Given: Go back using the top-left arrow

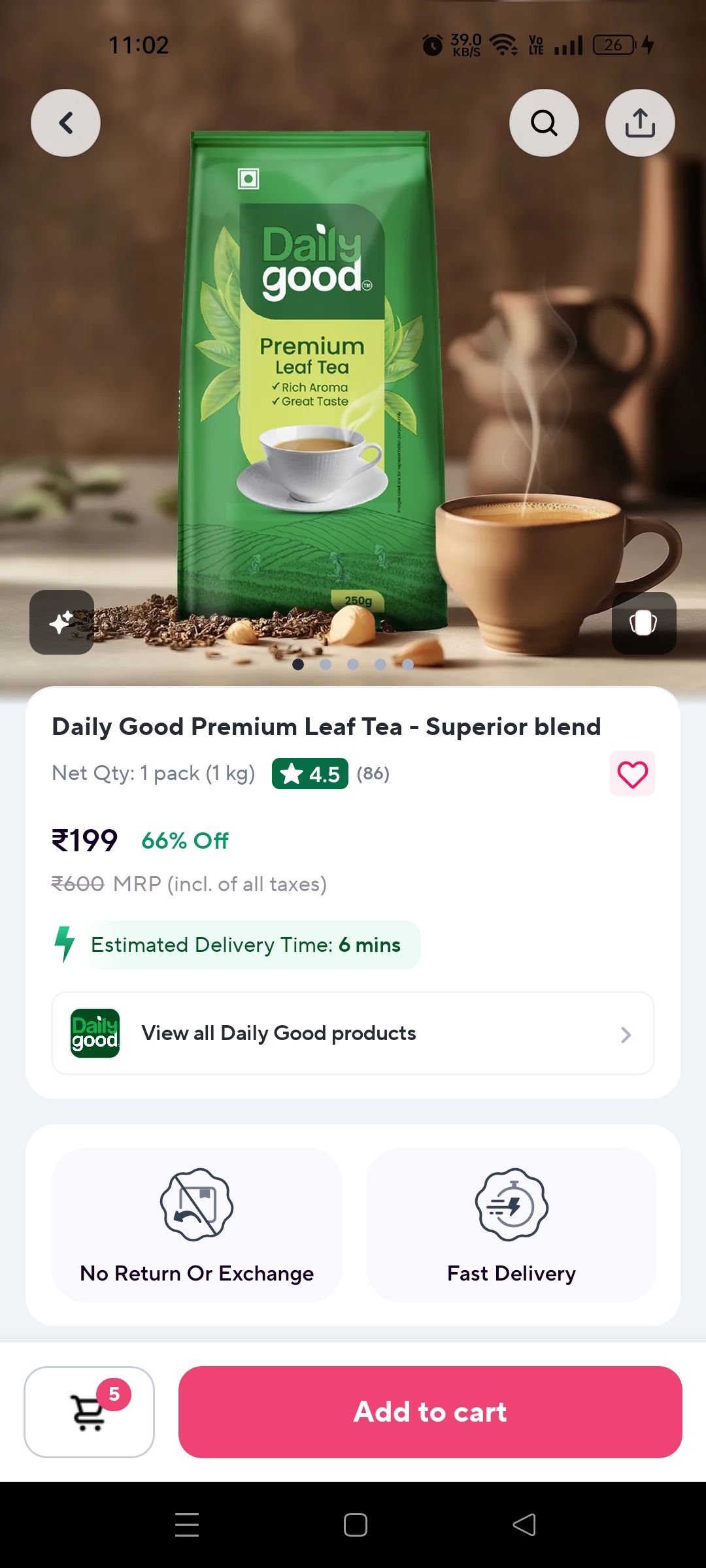Looking at the screenshot, I should [65, 123].
